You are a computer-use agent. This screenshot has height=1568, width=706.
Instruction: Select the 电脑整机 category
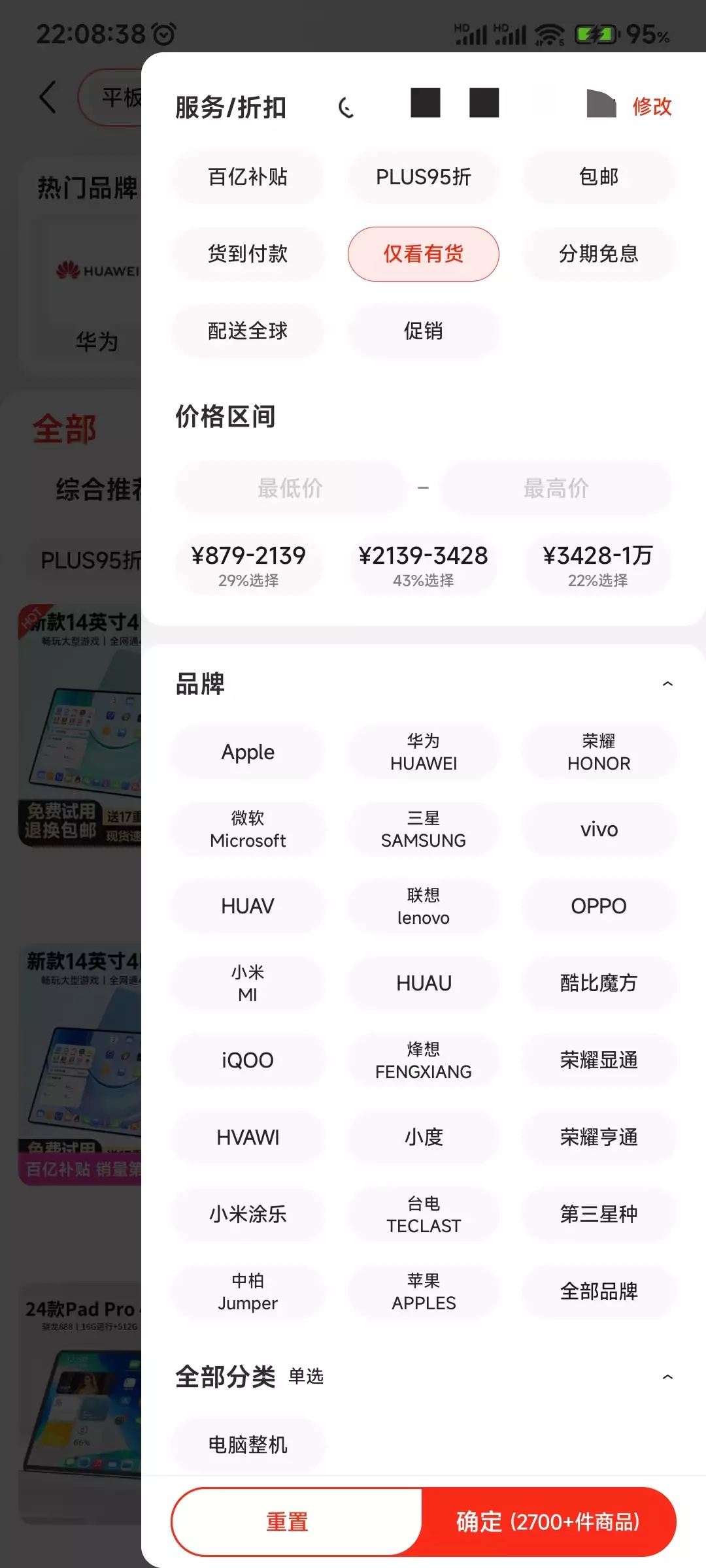pyautogui.click(x=248, y=1445)
